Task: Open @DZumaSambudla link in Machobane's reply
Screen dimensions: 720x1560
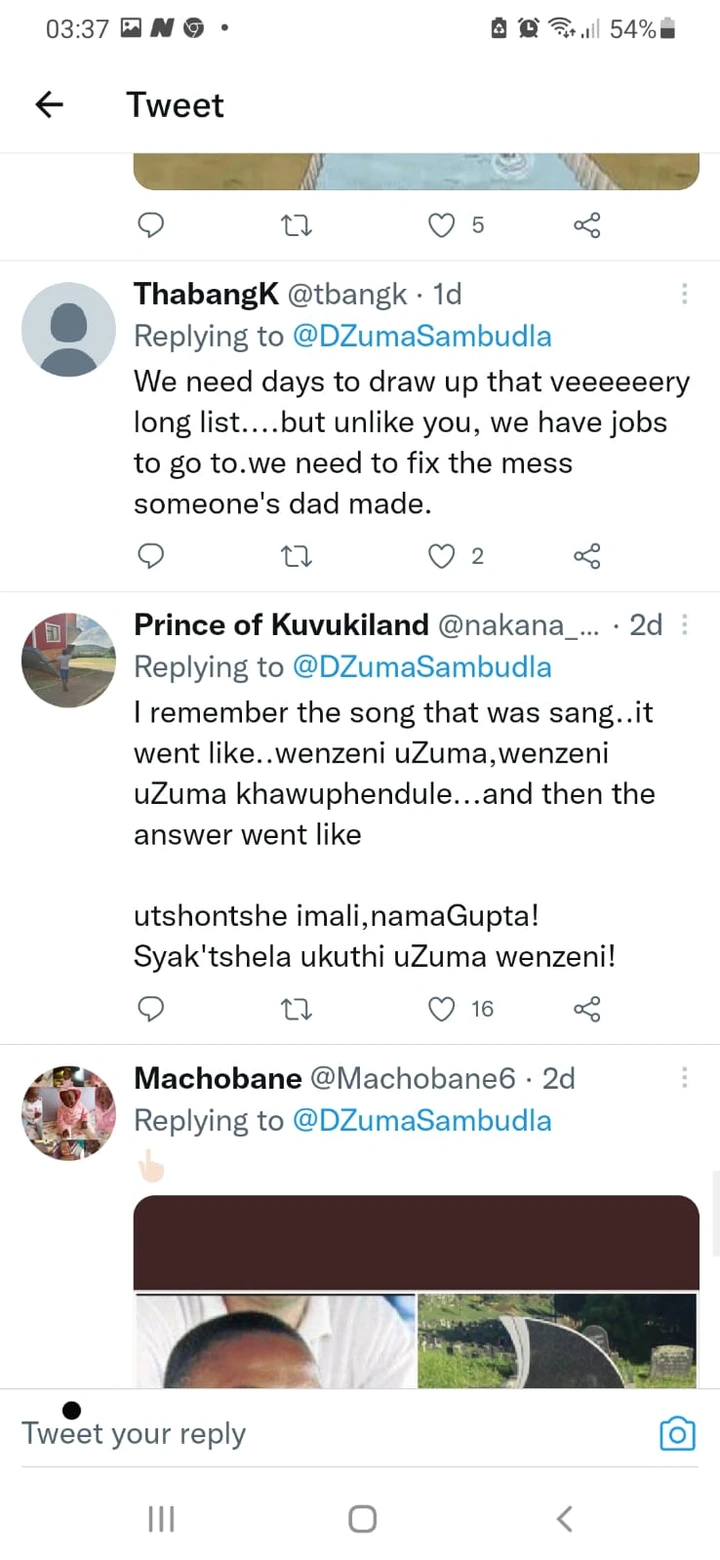Action: (421, 1121)
